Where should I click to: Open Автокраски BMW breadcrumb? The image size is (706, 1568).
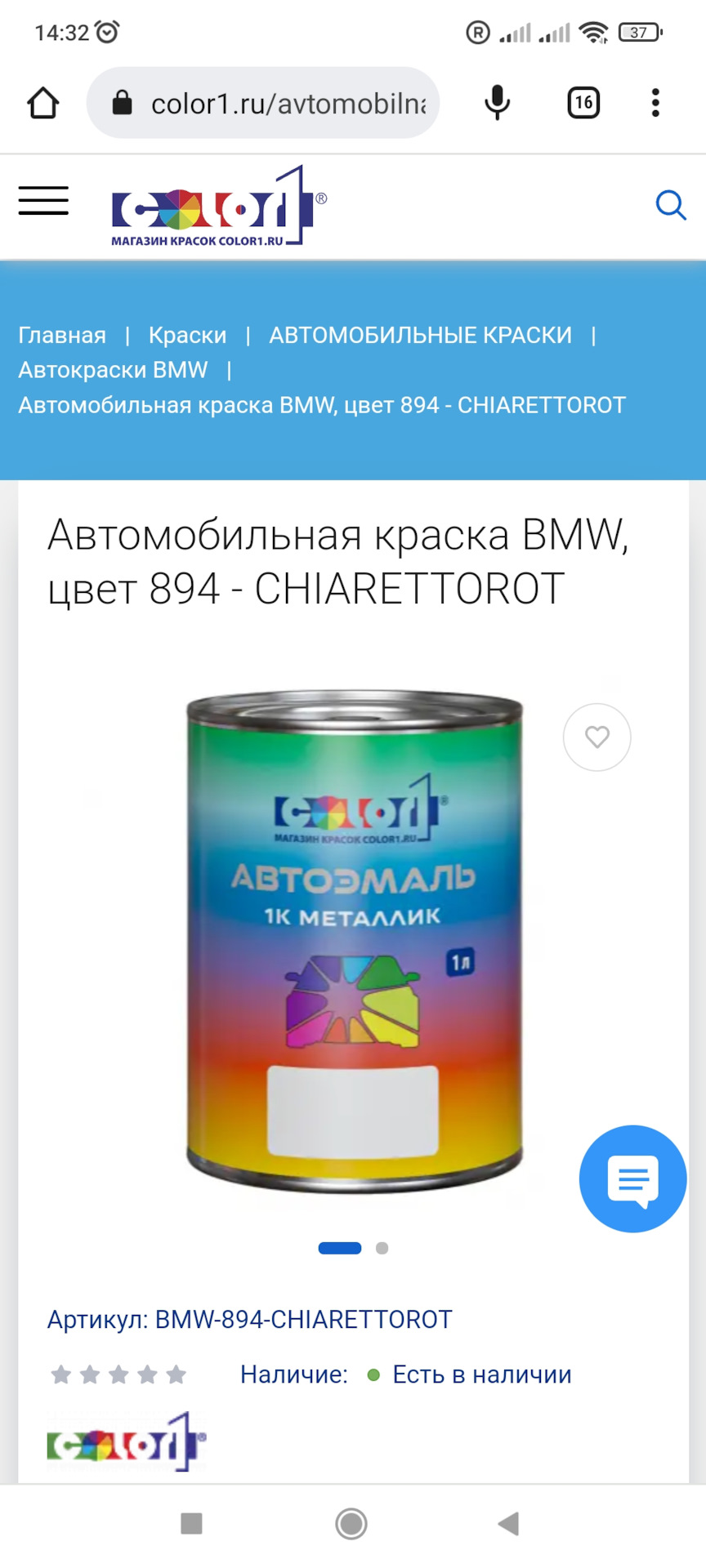point(113,371)
